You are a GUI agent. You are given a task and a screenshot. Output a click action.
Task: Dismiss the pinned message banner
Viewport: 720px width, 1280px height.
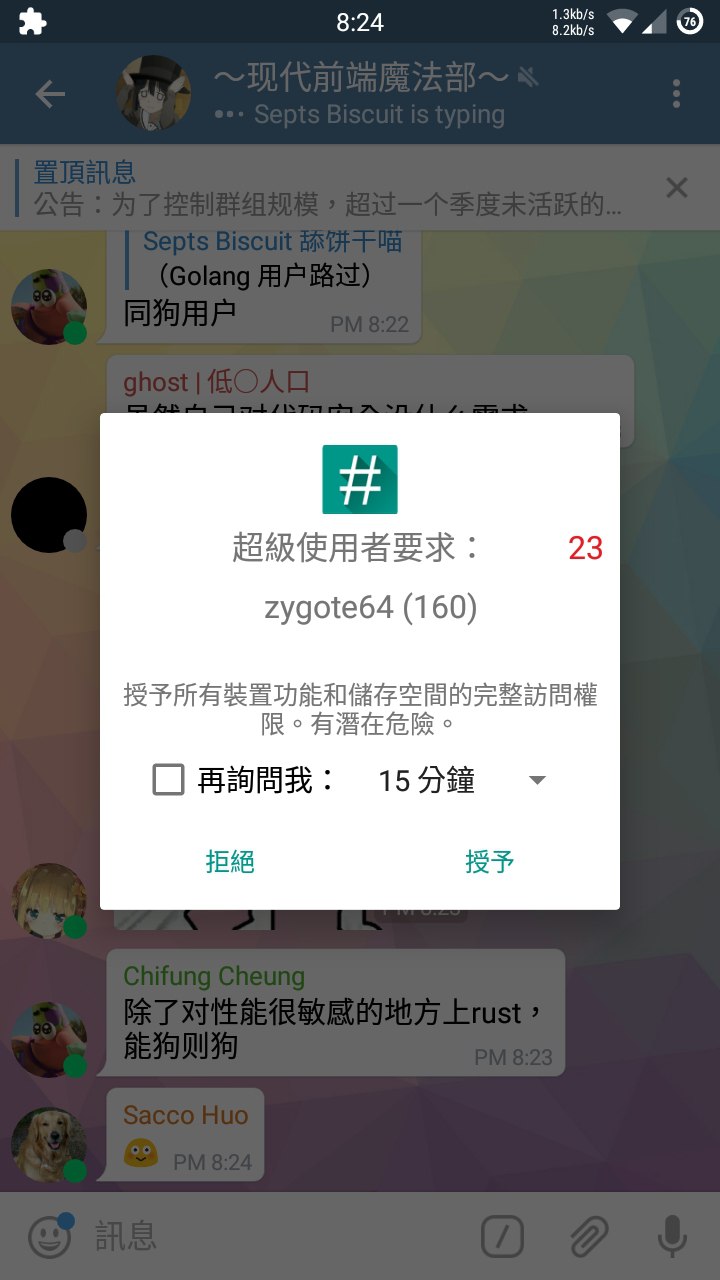click(x=677, y=187)
